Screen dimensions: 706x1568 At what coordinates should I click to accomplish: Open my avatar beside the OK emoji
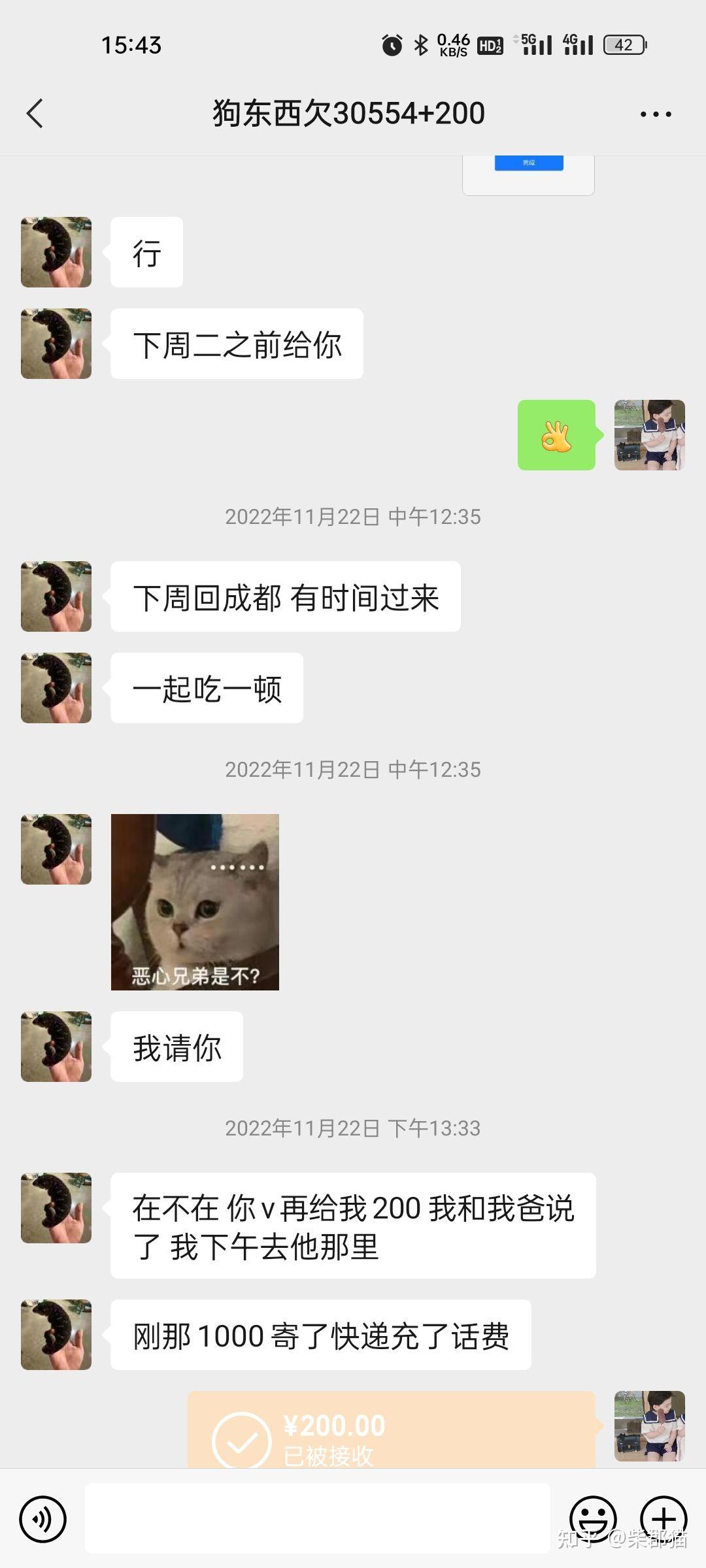click(650, 435)
